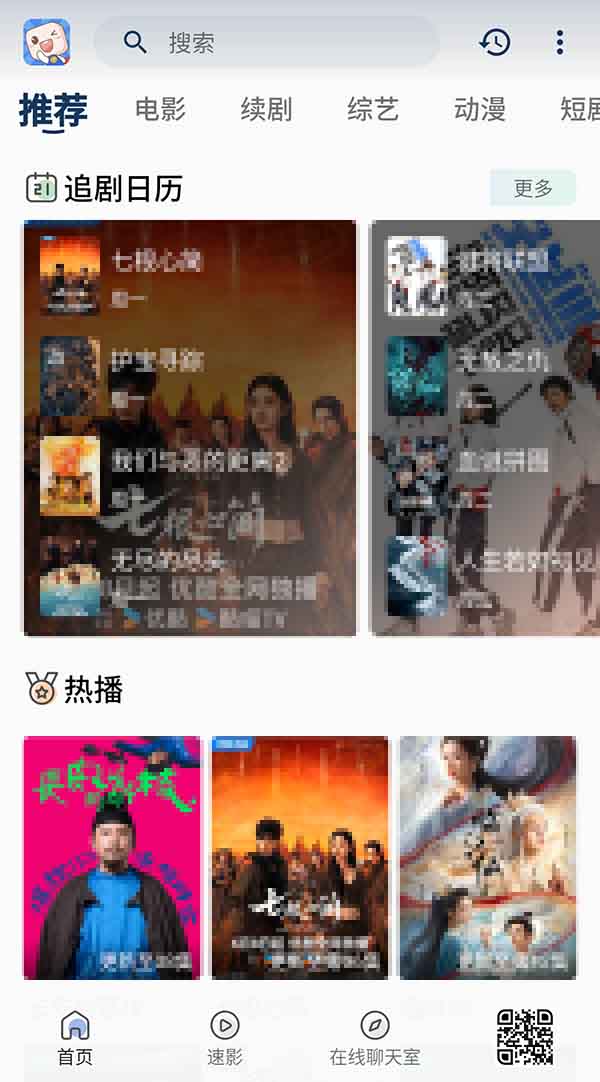Image resolution: width=600 pixels, height=1082 pixels.
Task: Tap the 首页 bottom navigation item
Action: (75, 1038)
